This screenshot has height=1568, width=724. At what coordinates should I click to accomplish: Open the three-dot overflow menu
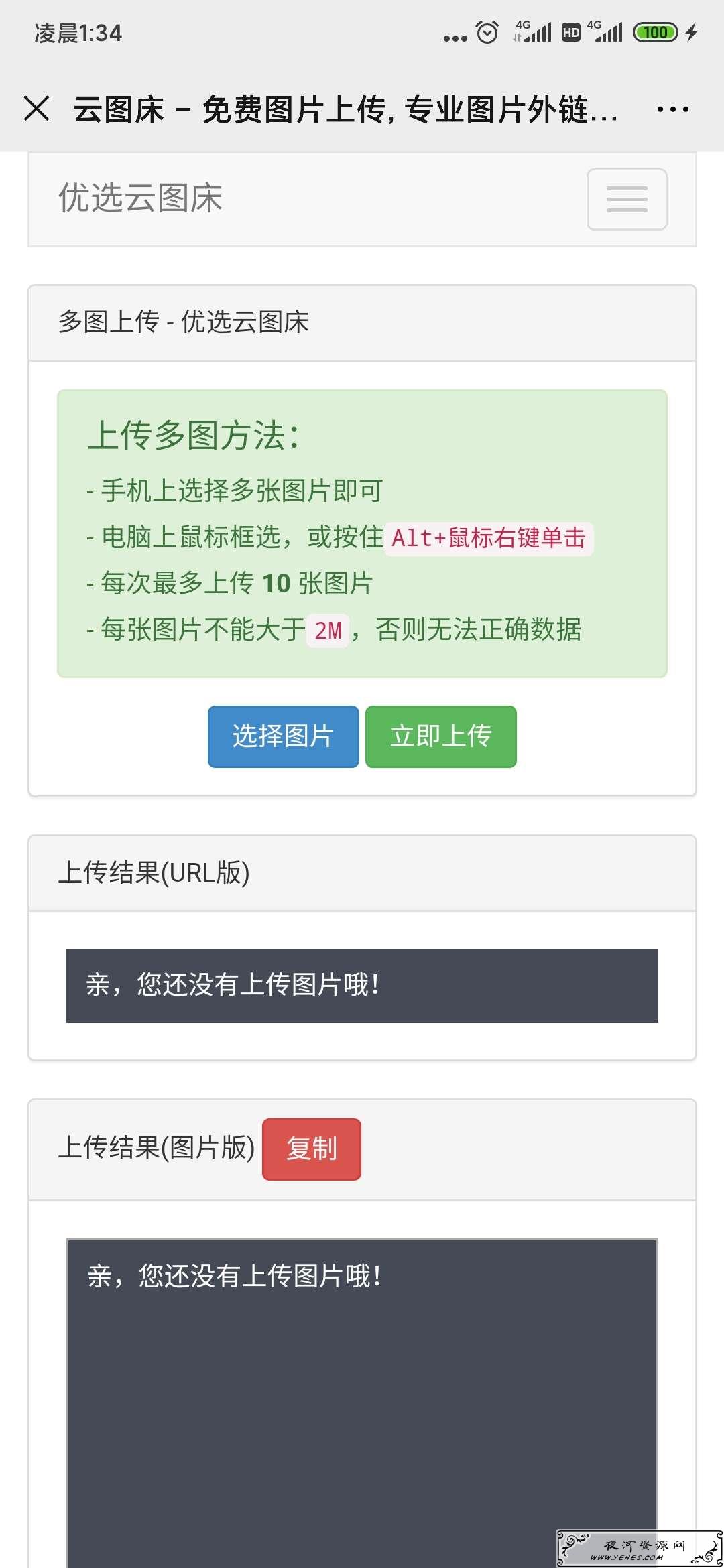pos(672,109)
